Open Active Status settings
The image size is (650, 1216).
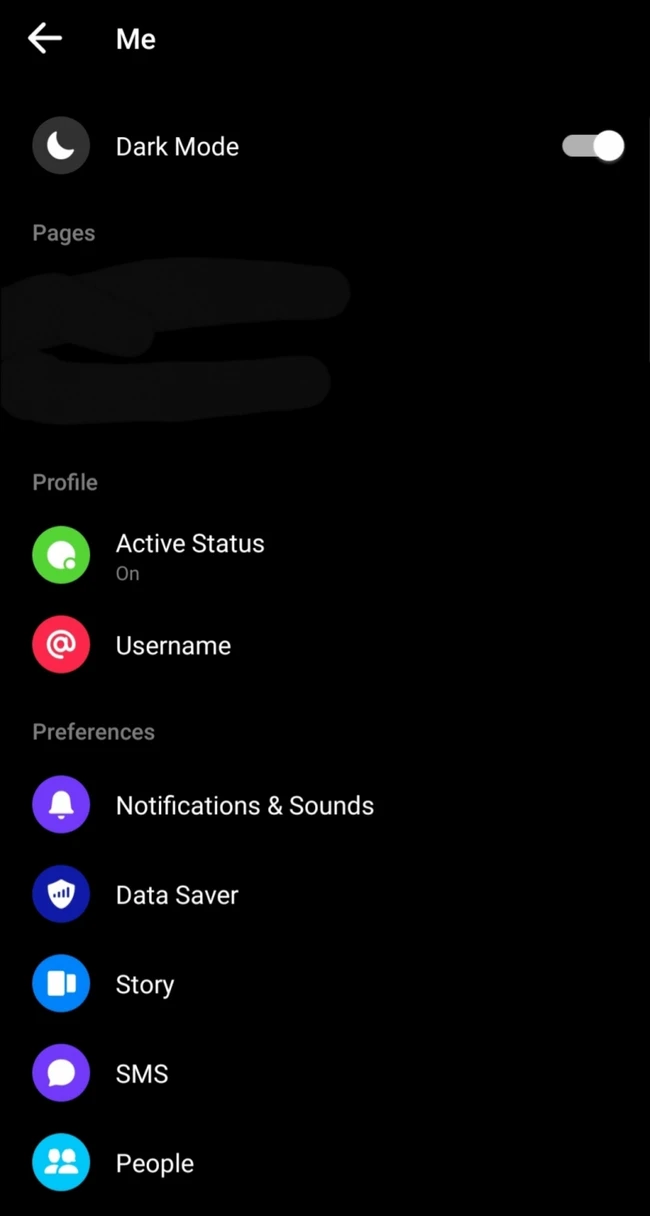pos(325,555)
